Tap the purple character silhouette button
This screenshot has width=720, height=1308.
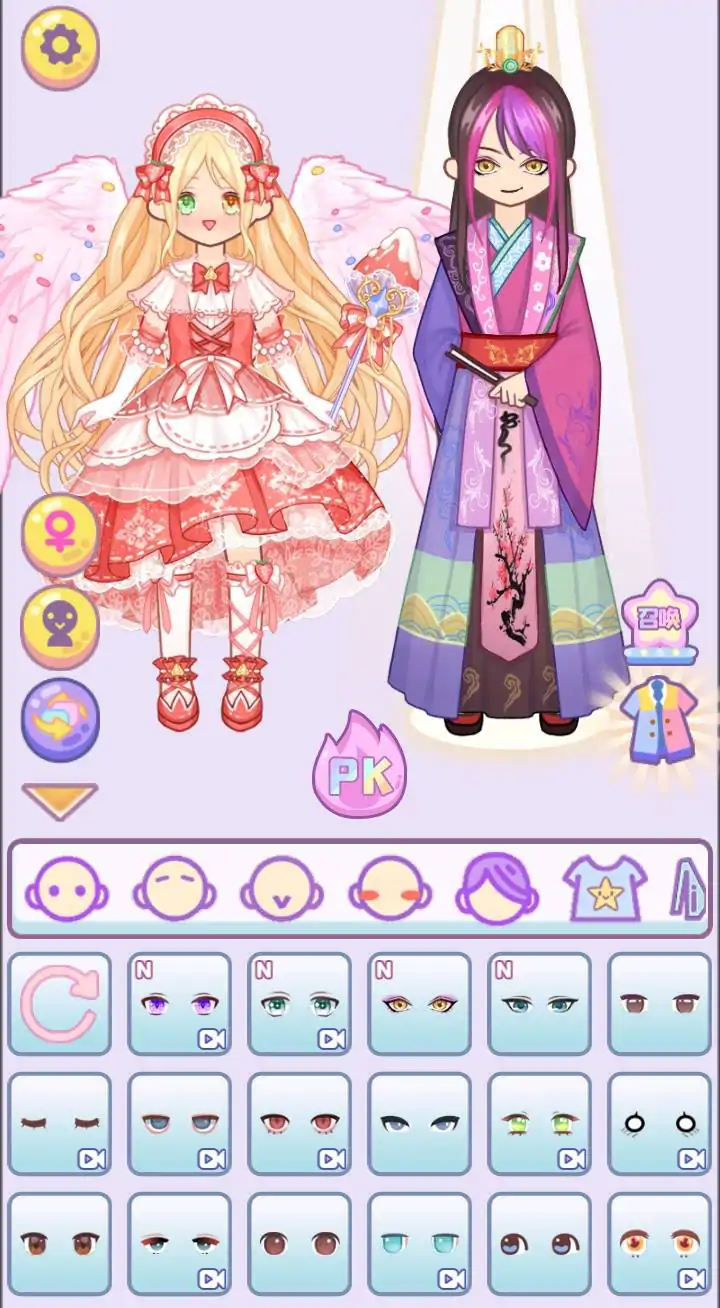pos(60,626)
